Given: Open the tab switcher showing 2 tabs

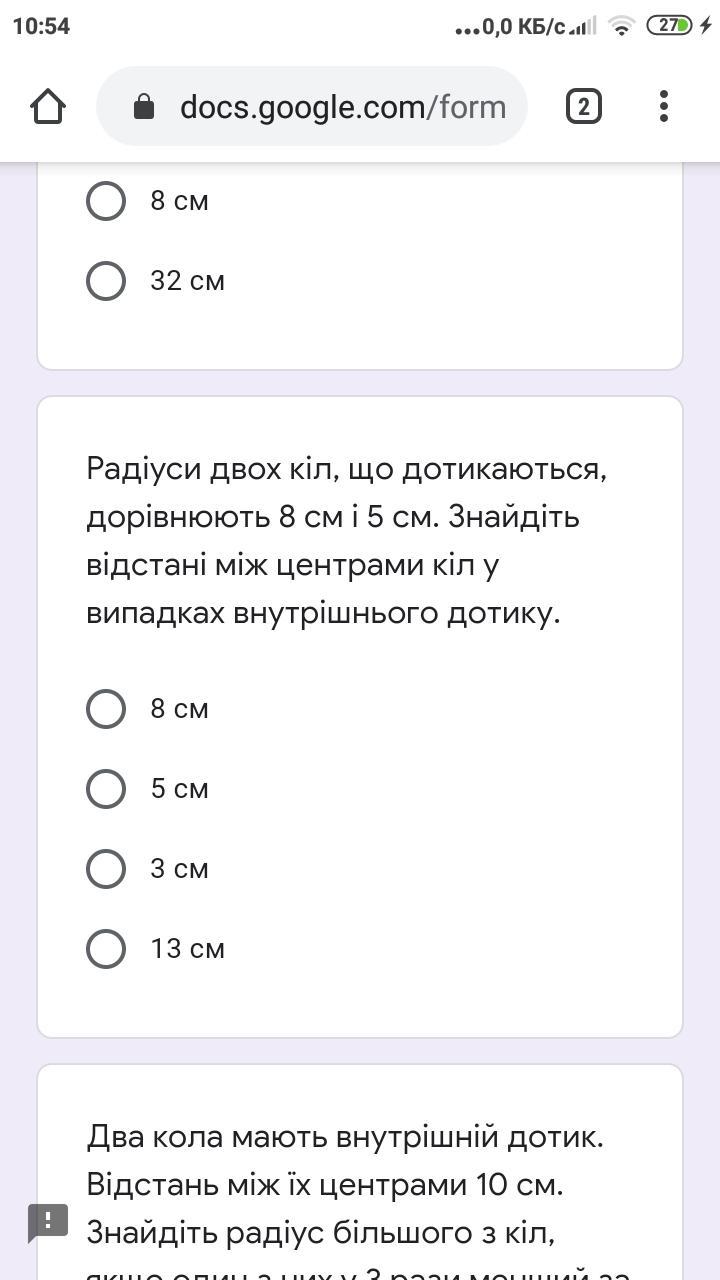Looking at the screenshot, I should click(584, 106).
